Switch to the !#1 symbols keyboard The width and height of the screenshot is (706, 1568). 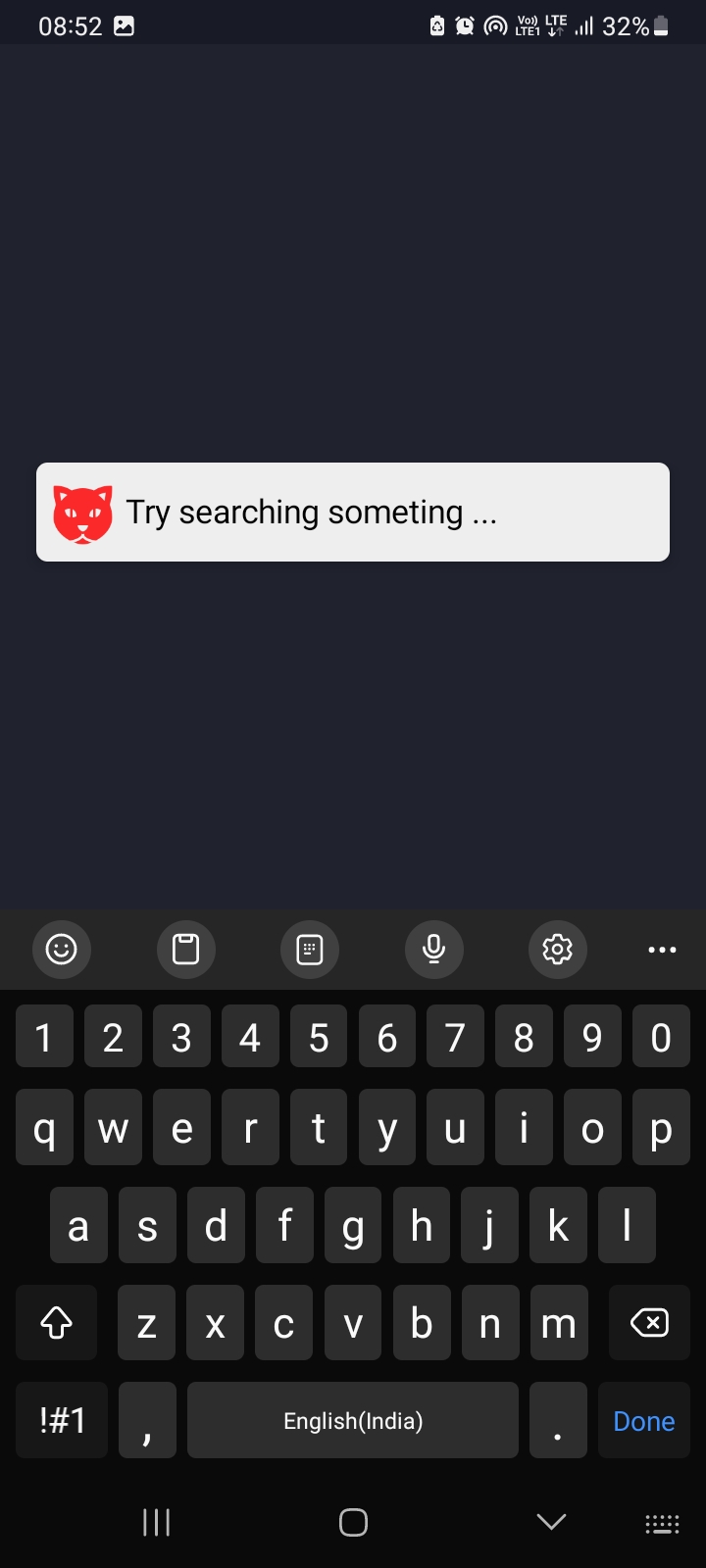click(62, 1420)
